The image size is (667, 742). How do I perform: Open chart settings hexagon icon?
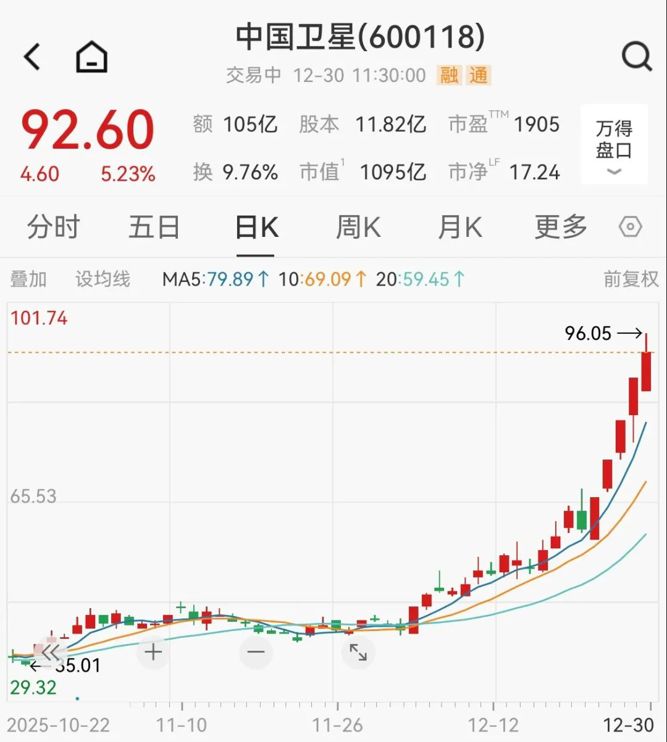630,227
